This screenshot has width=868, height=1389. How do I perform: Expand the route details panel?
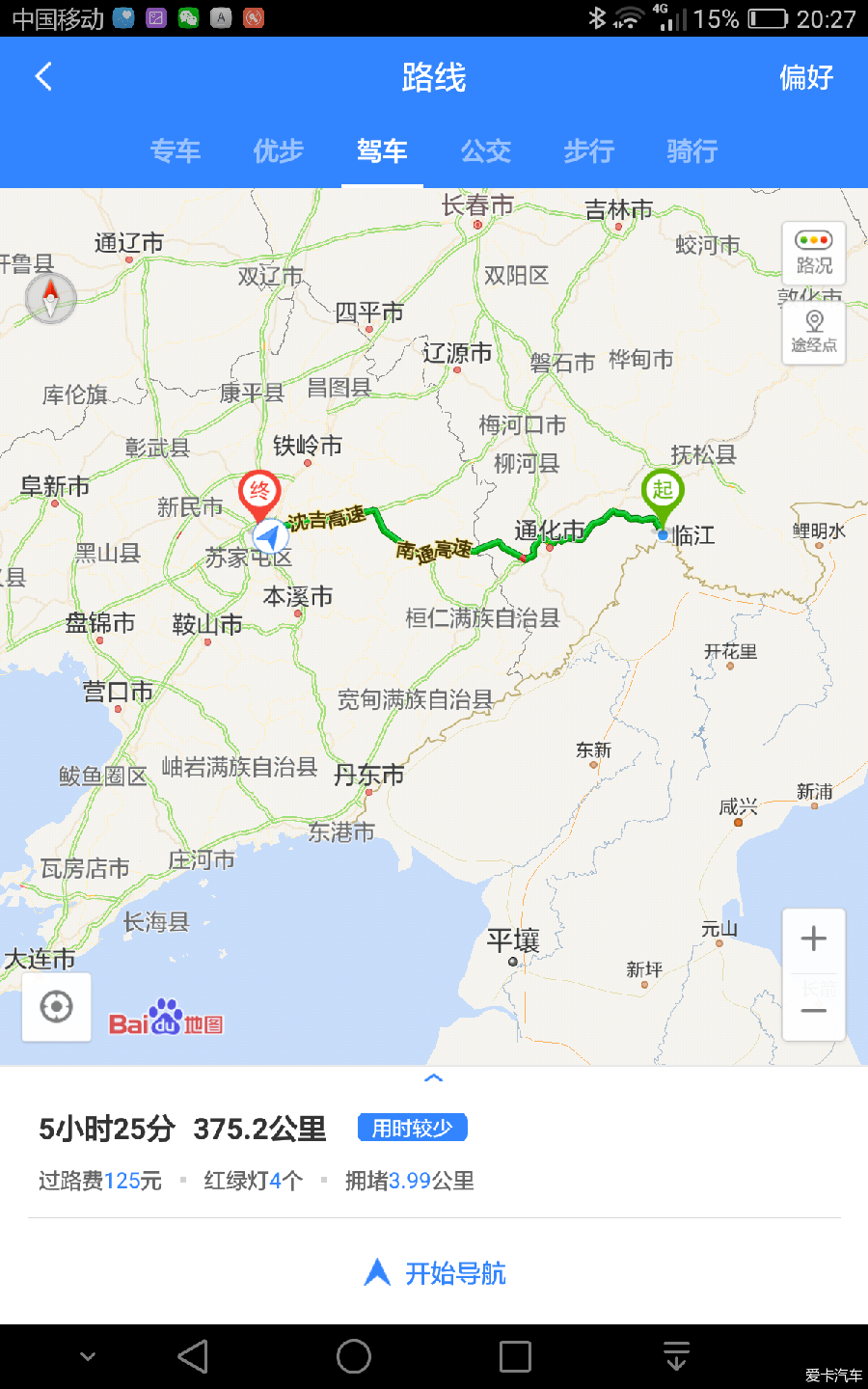(x=434, y=1078)
